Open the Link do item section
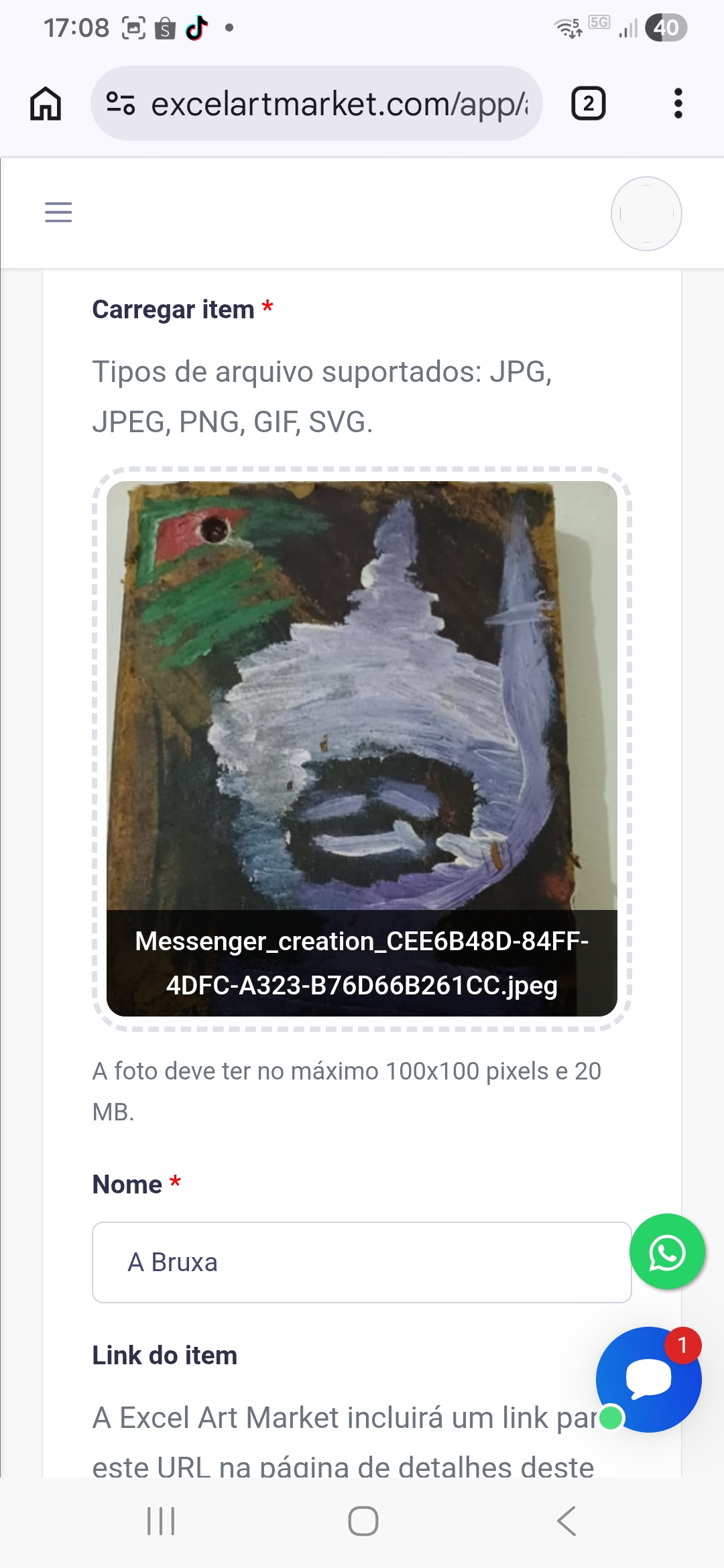 [x=166, y=1355]
